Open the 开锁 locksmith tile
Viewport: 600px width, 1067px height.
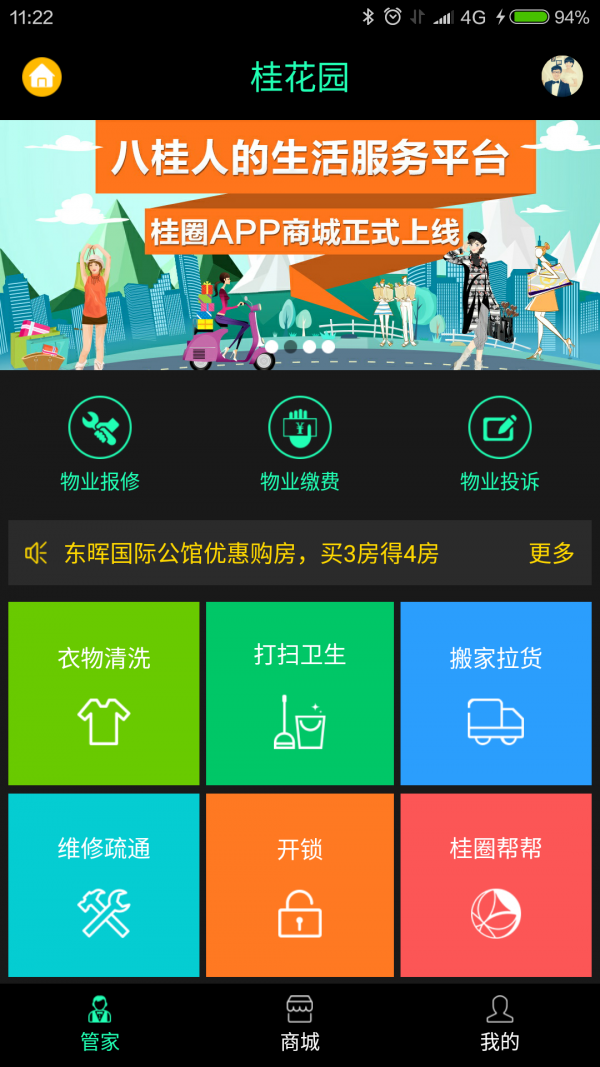[300, 885]
